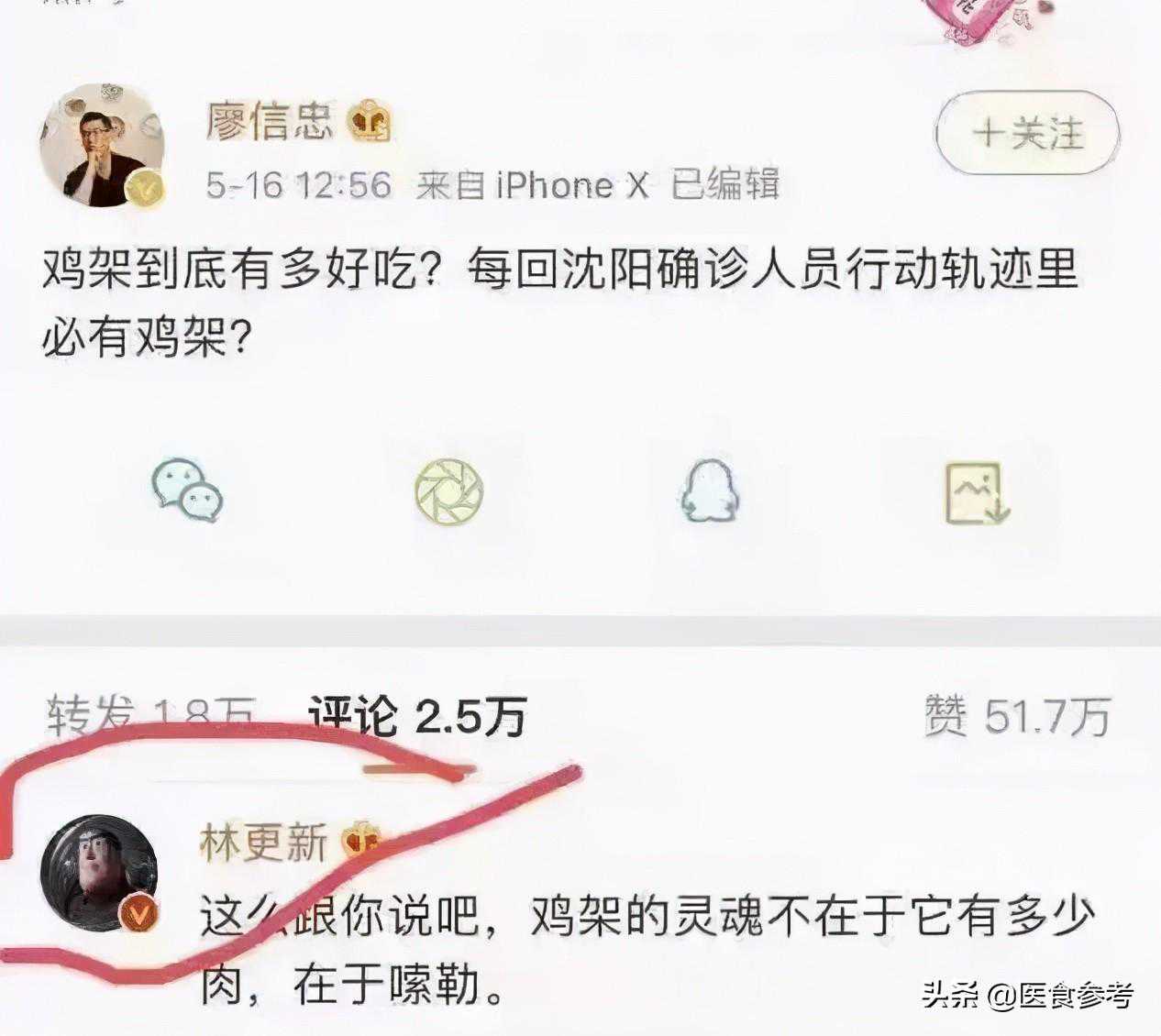
Task: Share the post to WeChat
Action: (x=188, y=490)
